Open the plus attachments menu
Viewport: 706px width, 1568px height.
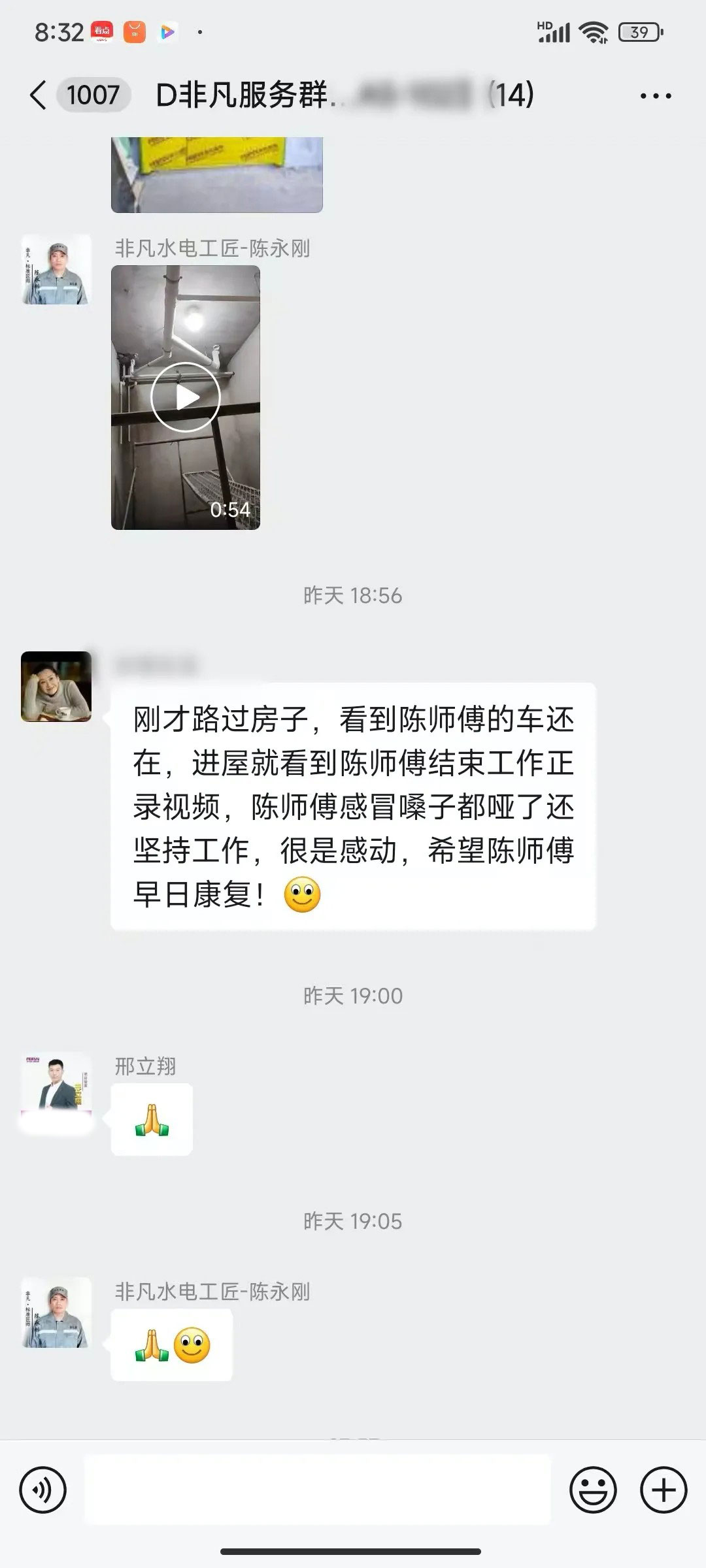(x=663, y=1490)
